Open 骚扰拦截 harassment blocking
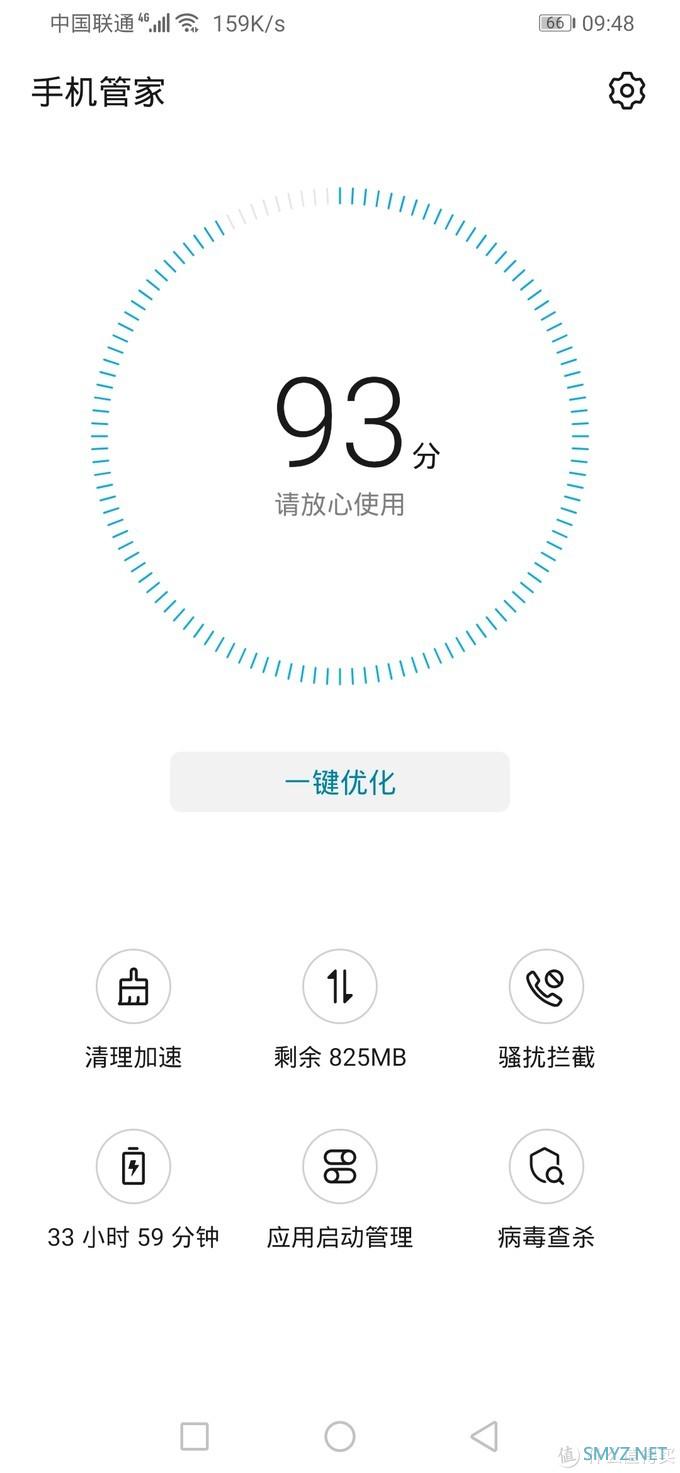 pyautogui.click(x=546, y=987)
